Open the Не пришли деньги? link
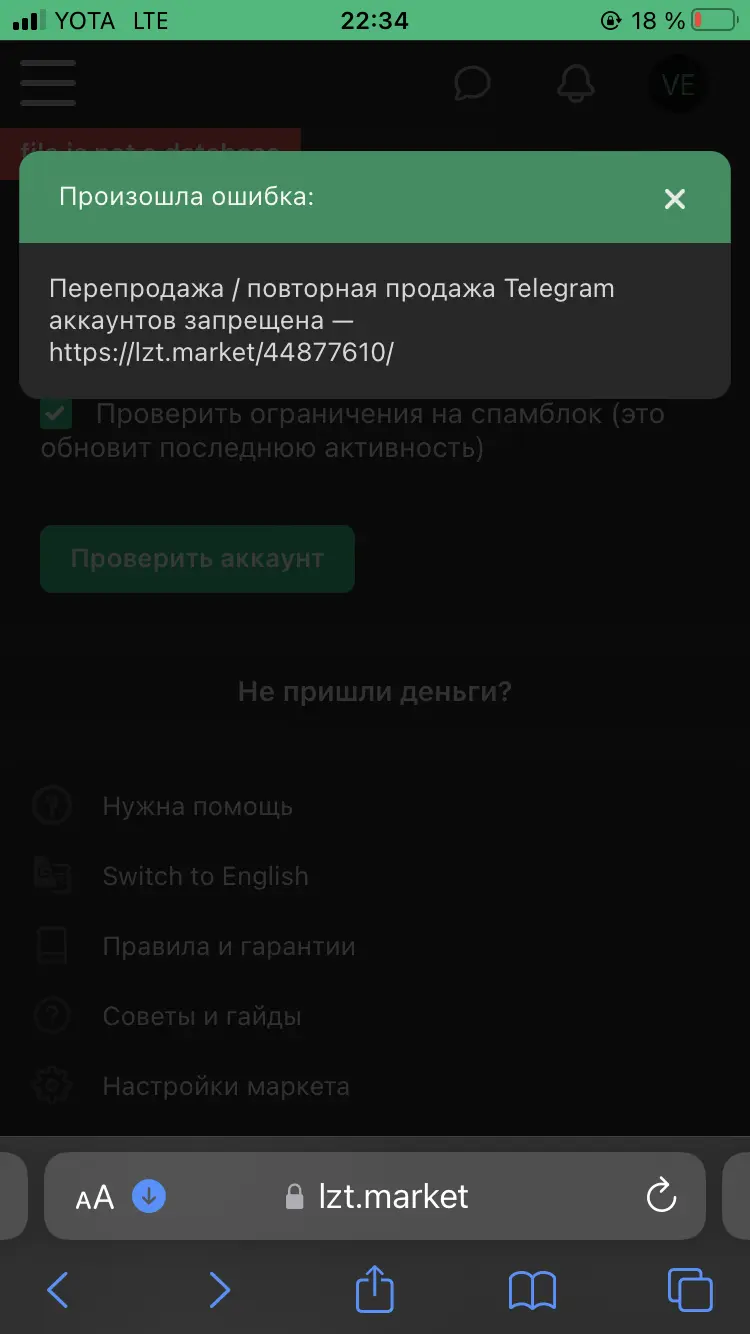 (375, 691)
